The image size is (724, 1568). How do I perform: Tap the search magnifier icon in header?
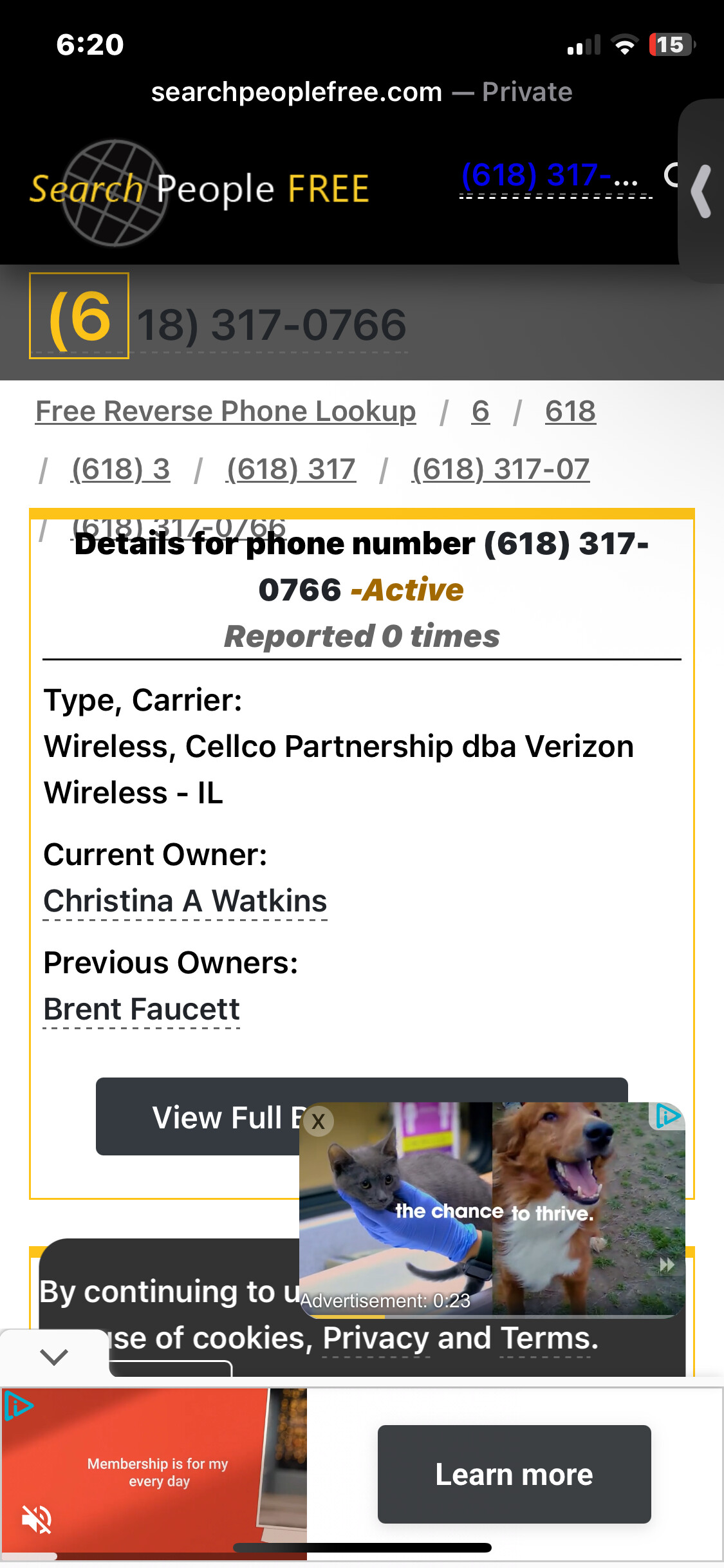tap(671, 174)
